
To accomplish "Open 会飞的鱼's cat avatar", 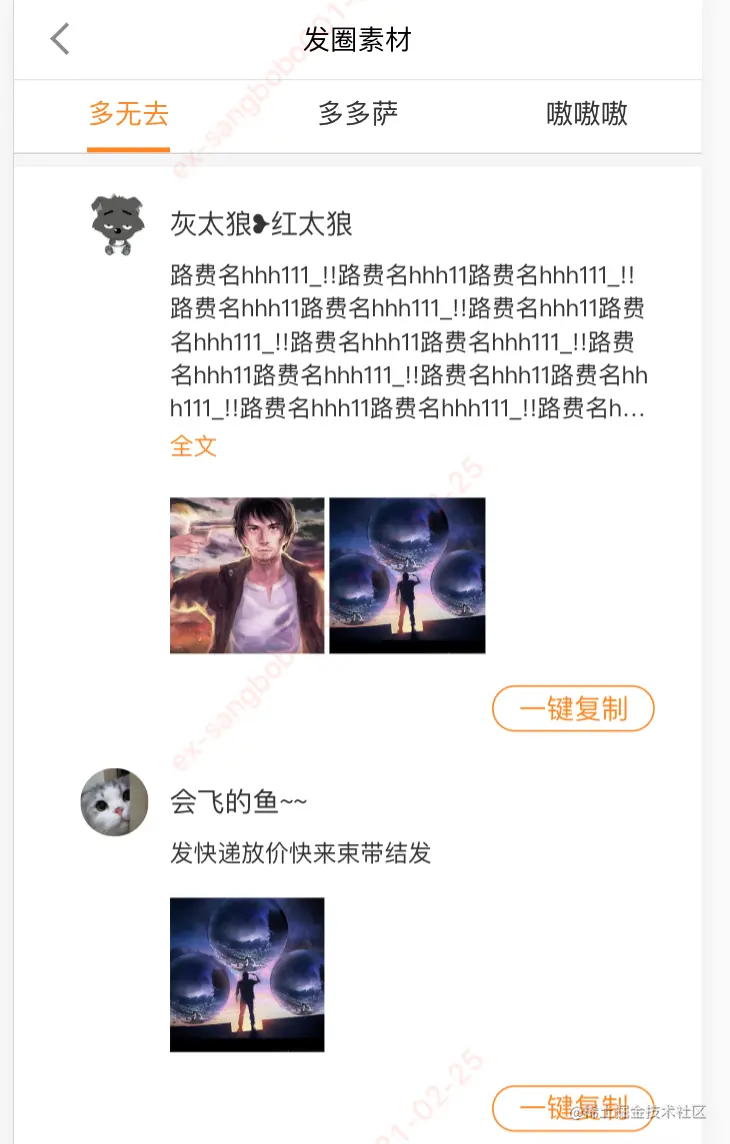I will (114, 802).
